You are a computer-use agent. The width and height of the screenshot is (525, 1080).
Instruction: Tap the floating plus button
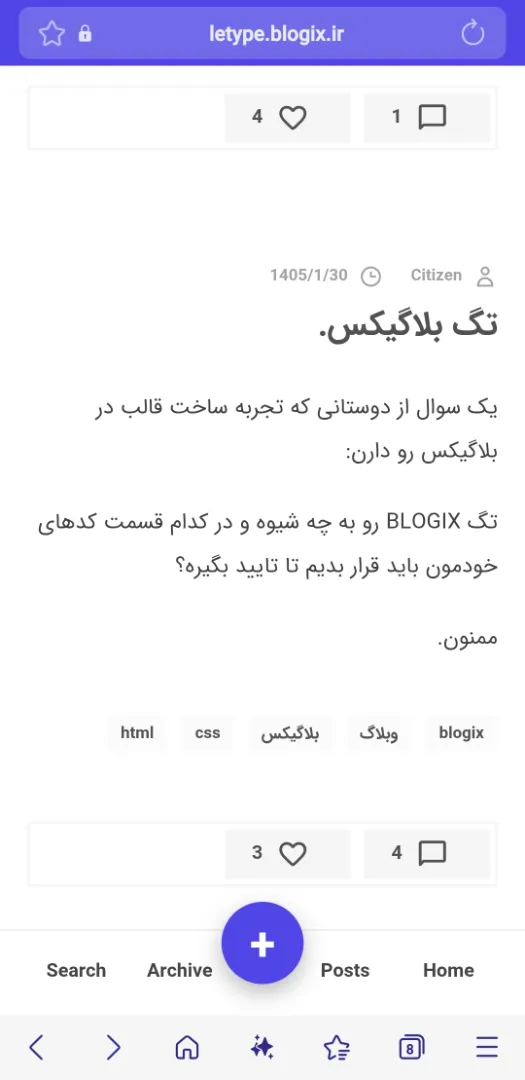262,944
